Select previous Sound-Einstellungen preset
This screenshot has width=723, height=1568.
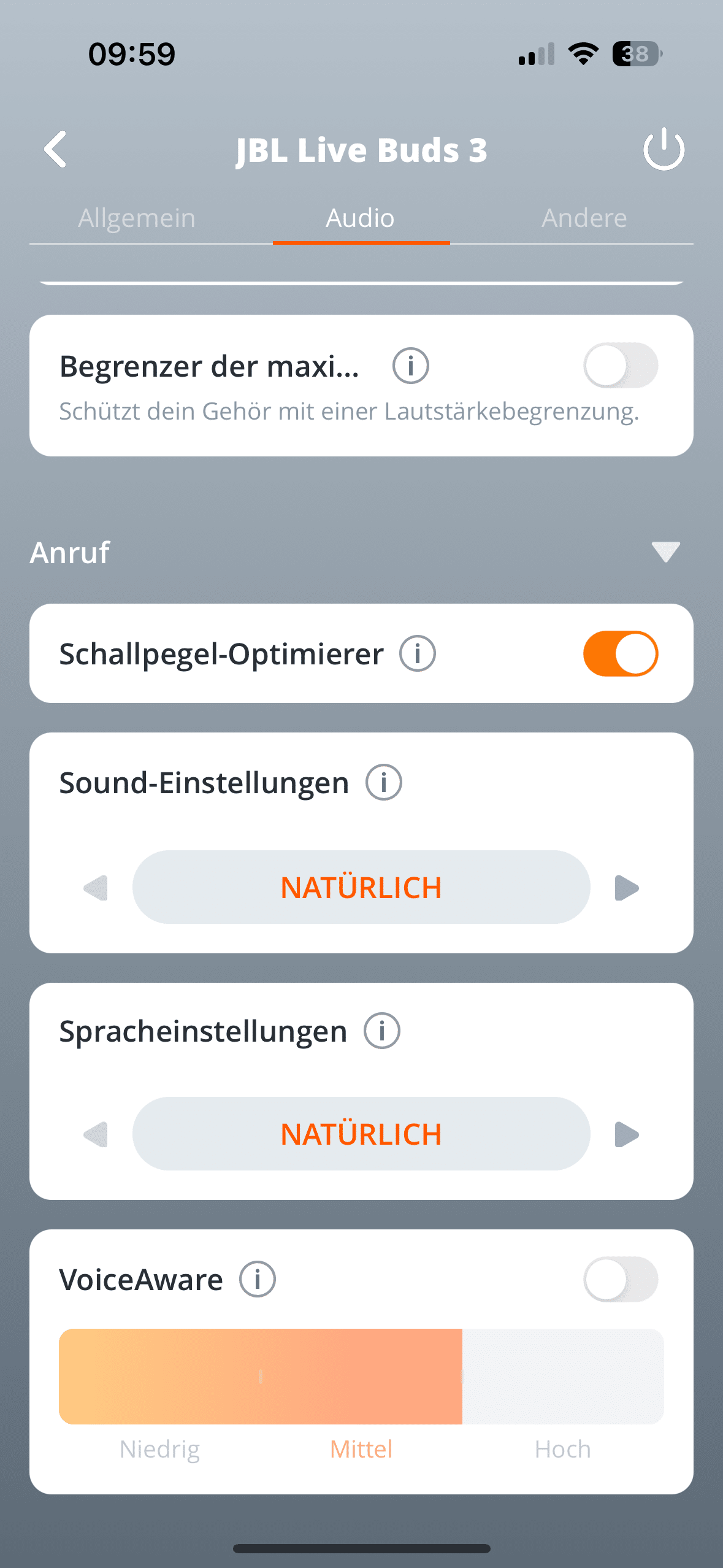click(x=96, y=888)
